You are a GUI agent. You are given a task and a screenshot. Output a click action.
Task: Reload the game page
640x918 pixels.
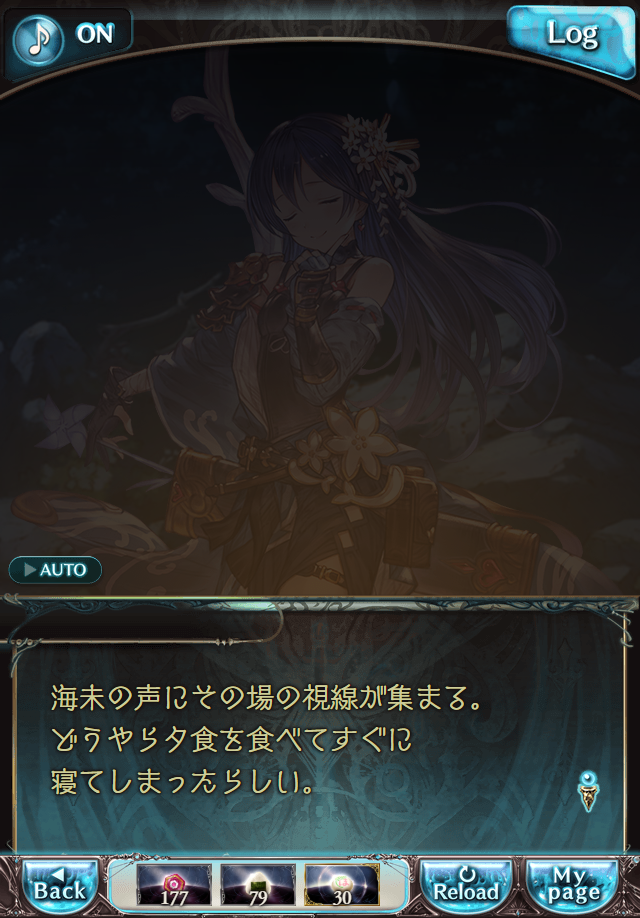(466, 884)
